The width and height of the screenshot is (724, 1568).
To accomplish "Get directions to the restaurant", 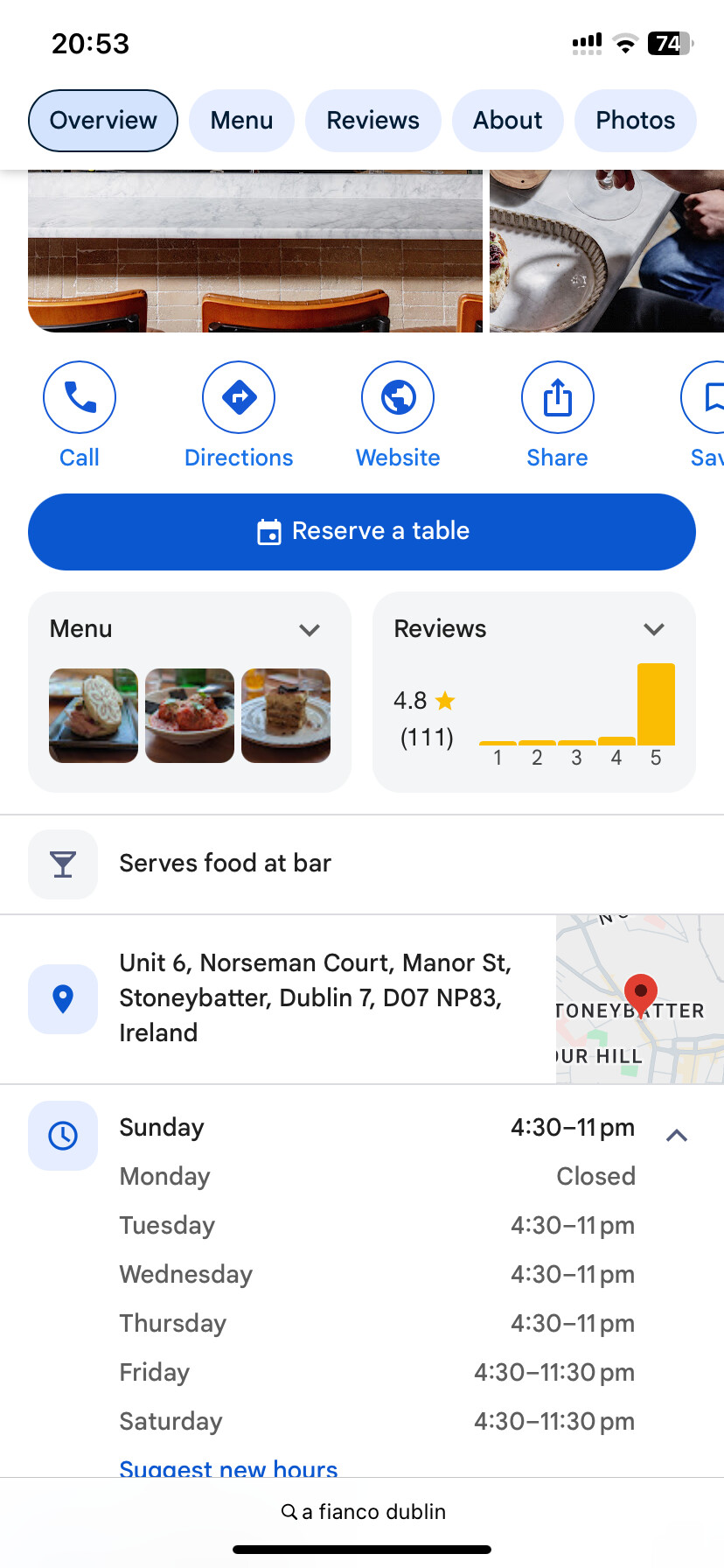I will tap(239, 415).
